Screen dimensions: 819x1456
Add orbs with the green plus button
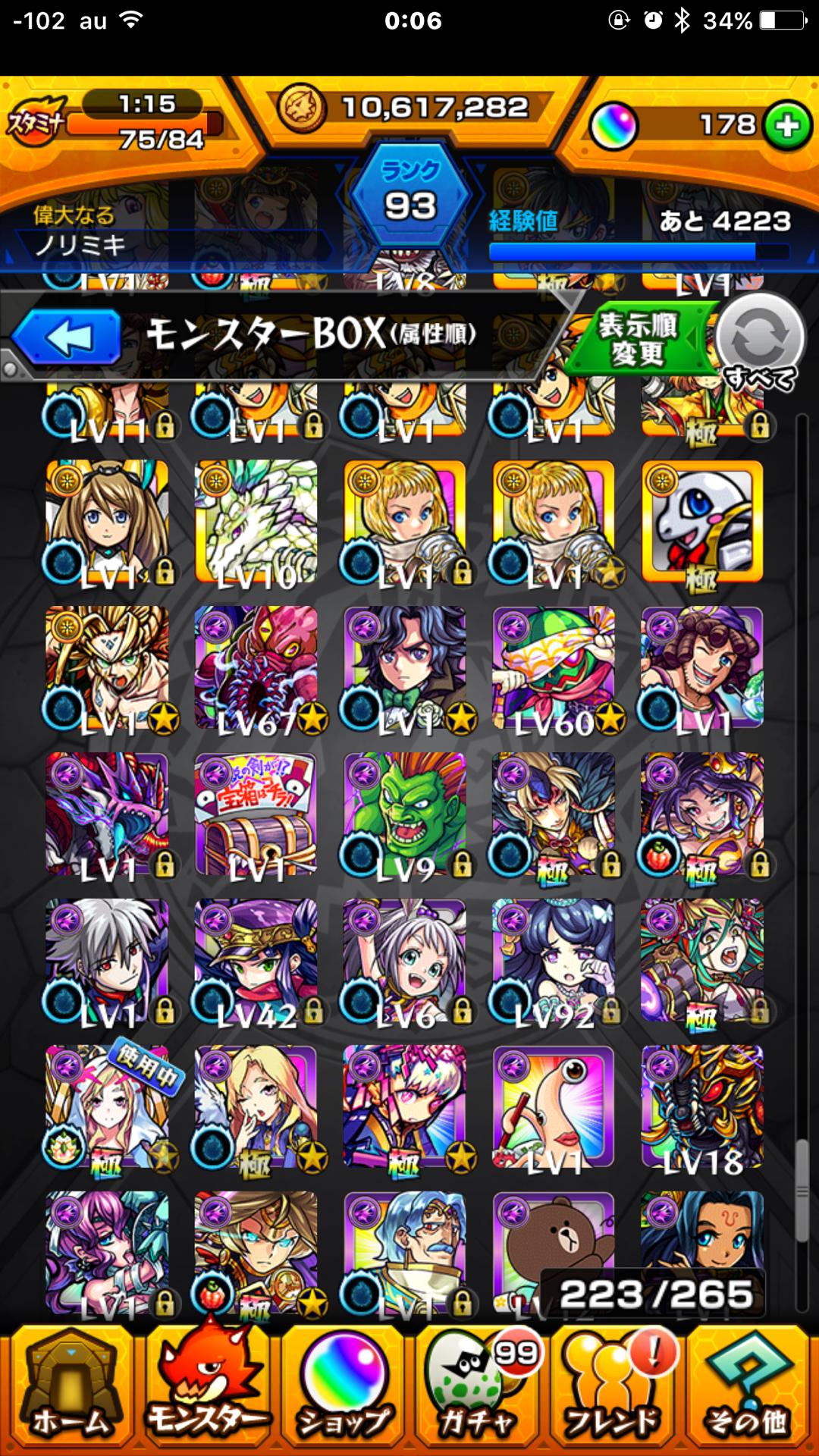(x=787, y=125)
